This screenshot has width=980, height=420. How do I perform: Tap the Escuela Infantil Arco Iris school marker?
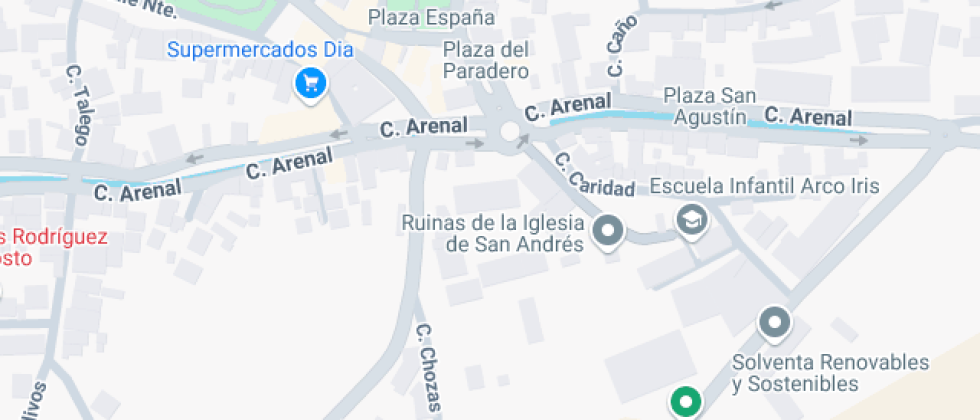690,220
